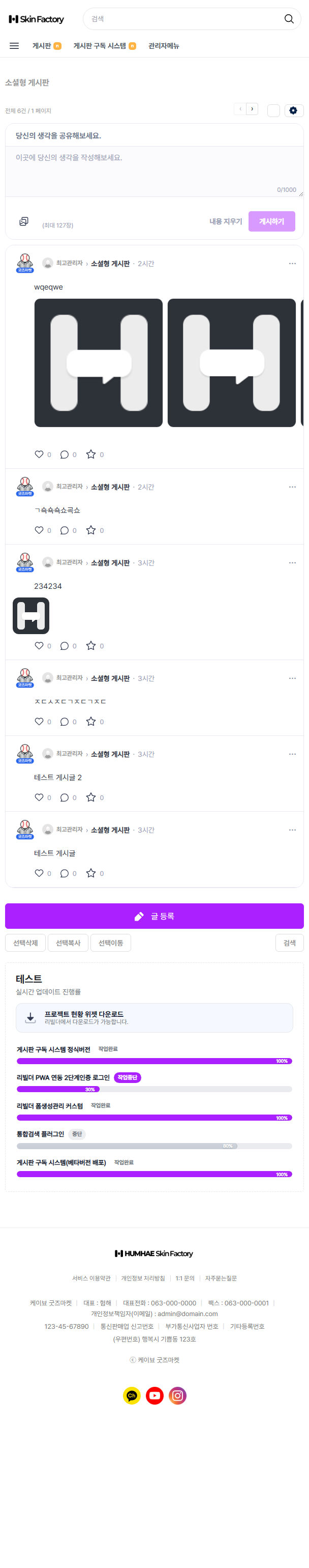Tap 내용 지우기 to clear content

click(226, 221)
